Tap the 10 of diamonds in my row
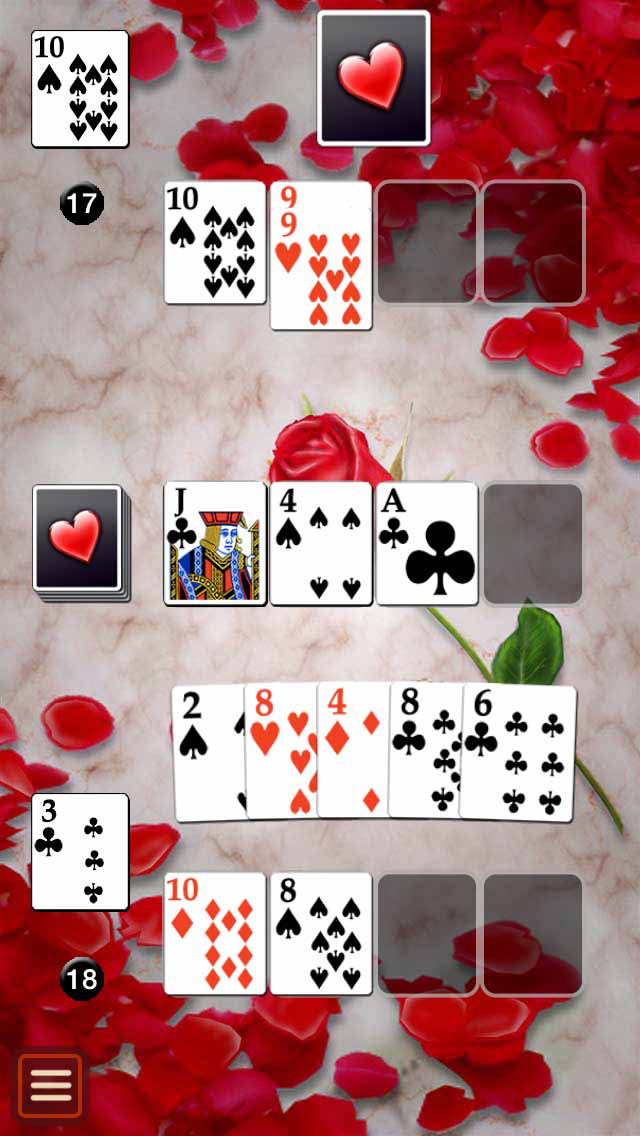The width and height of the screenshot is (640, 1136). tap(215, 933)
